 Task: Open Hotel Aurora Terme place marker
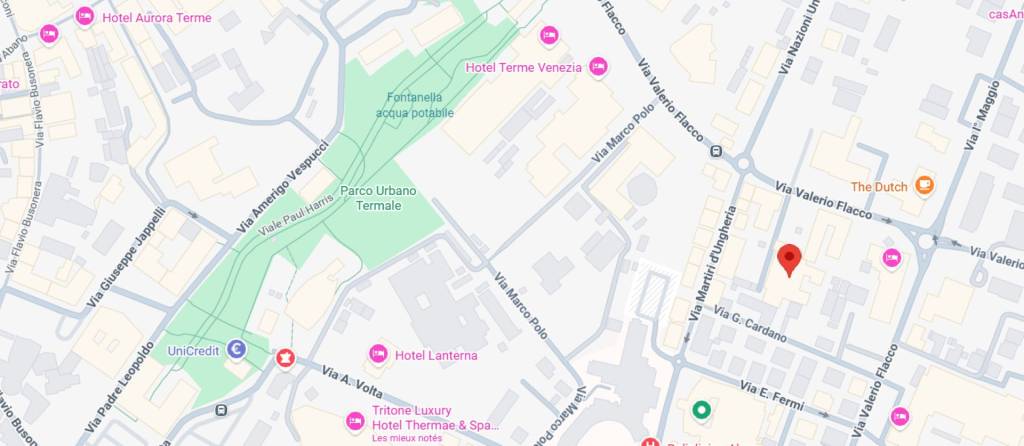[85, 17]
